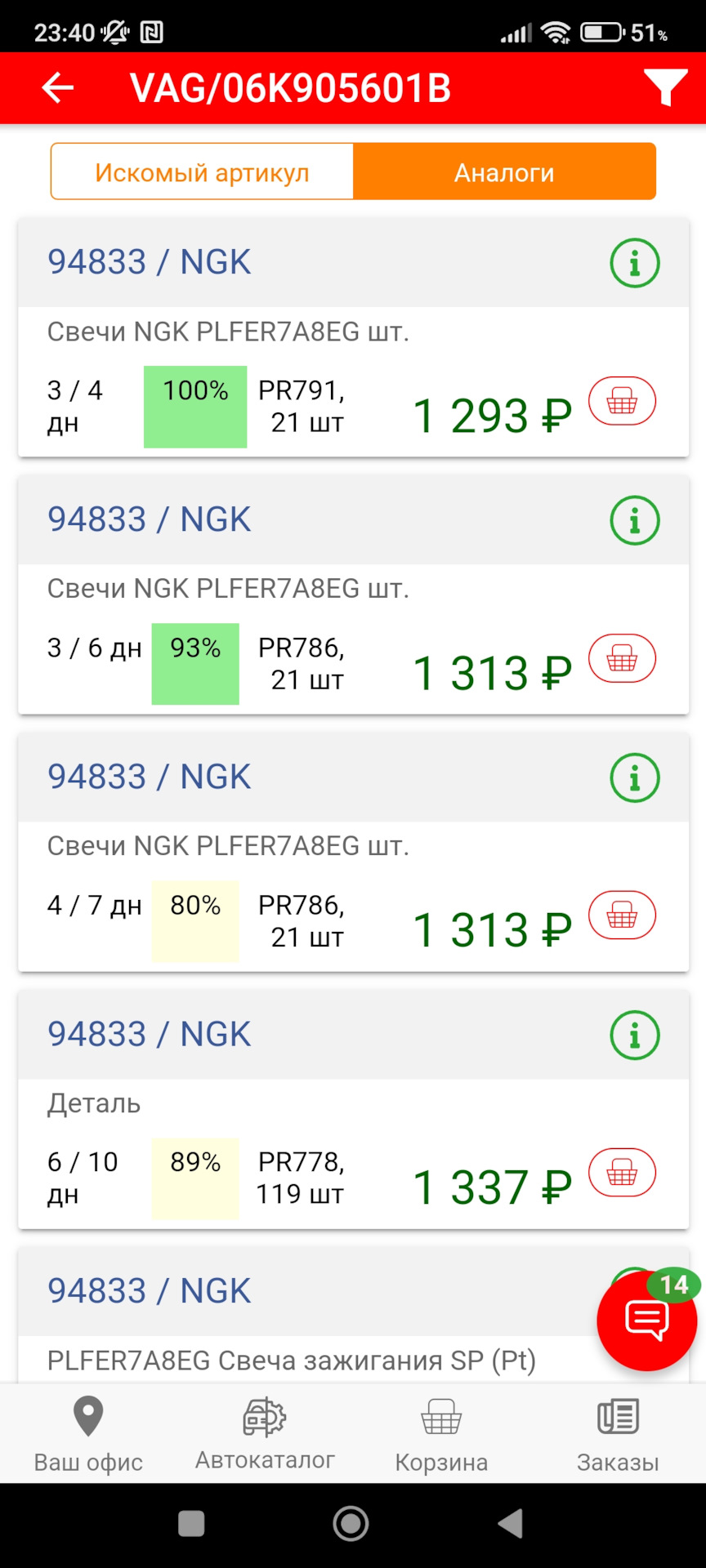The height and width of the screenshot is (1568, 706).
Task: Show info for the 80% offer
Action: point(635,777)
